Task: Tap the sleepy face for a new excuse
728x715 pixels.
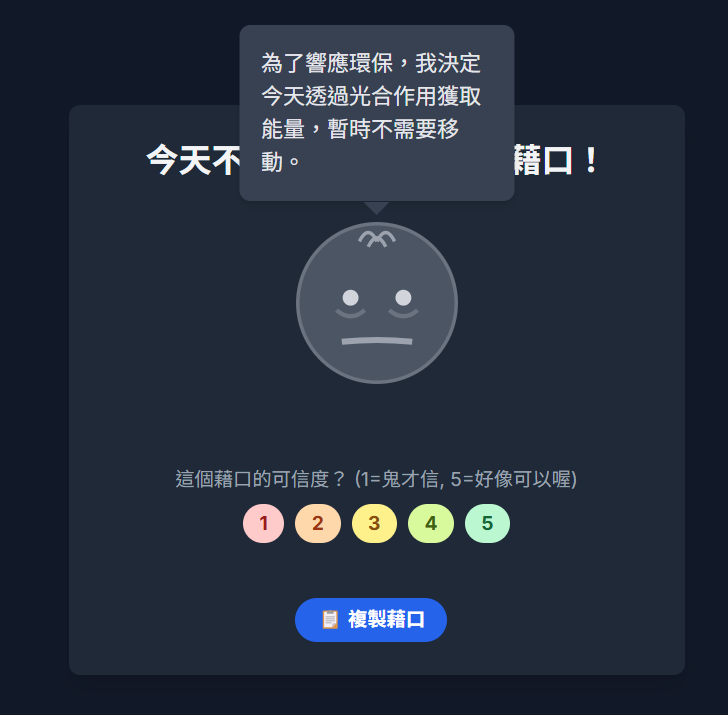Action: coord(377,303)
